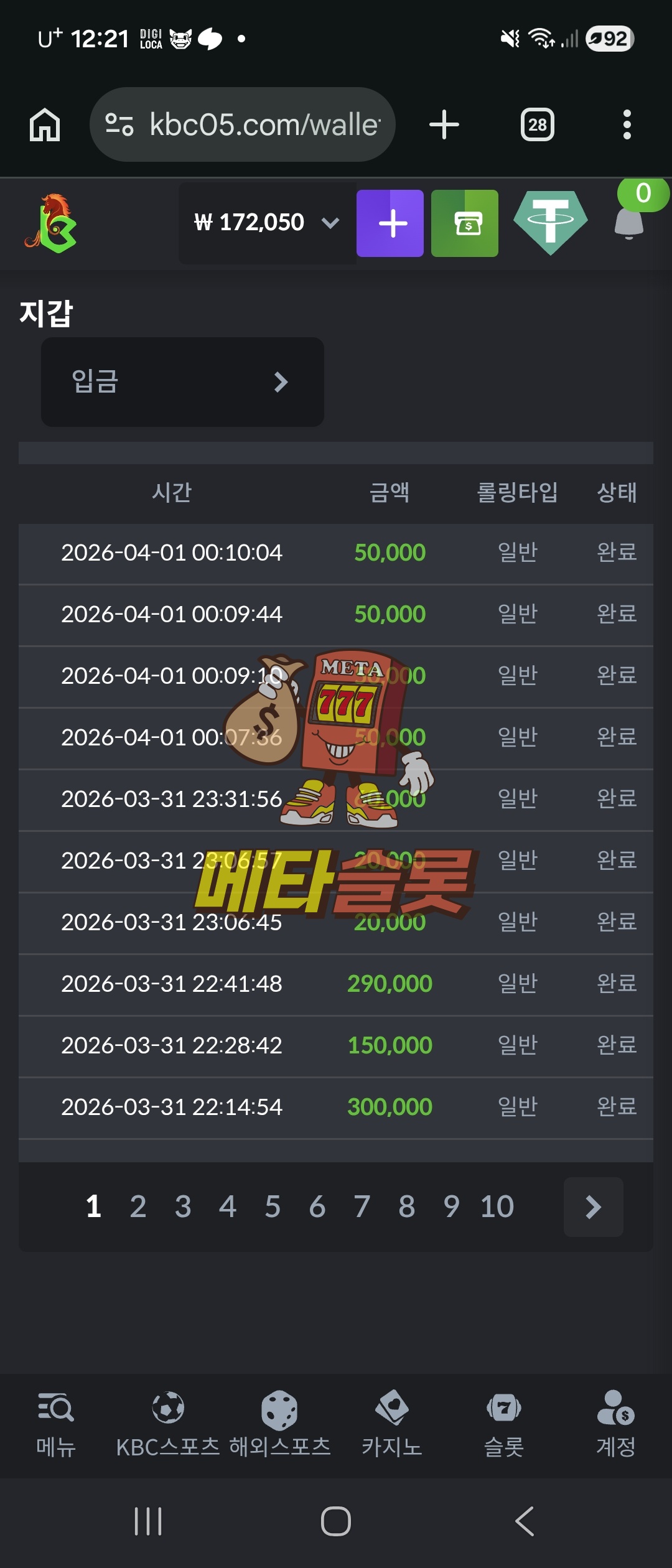Jump to page 10 of history
Screen dimensions: 672x1568
tap(497, 1206)
